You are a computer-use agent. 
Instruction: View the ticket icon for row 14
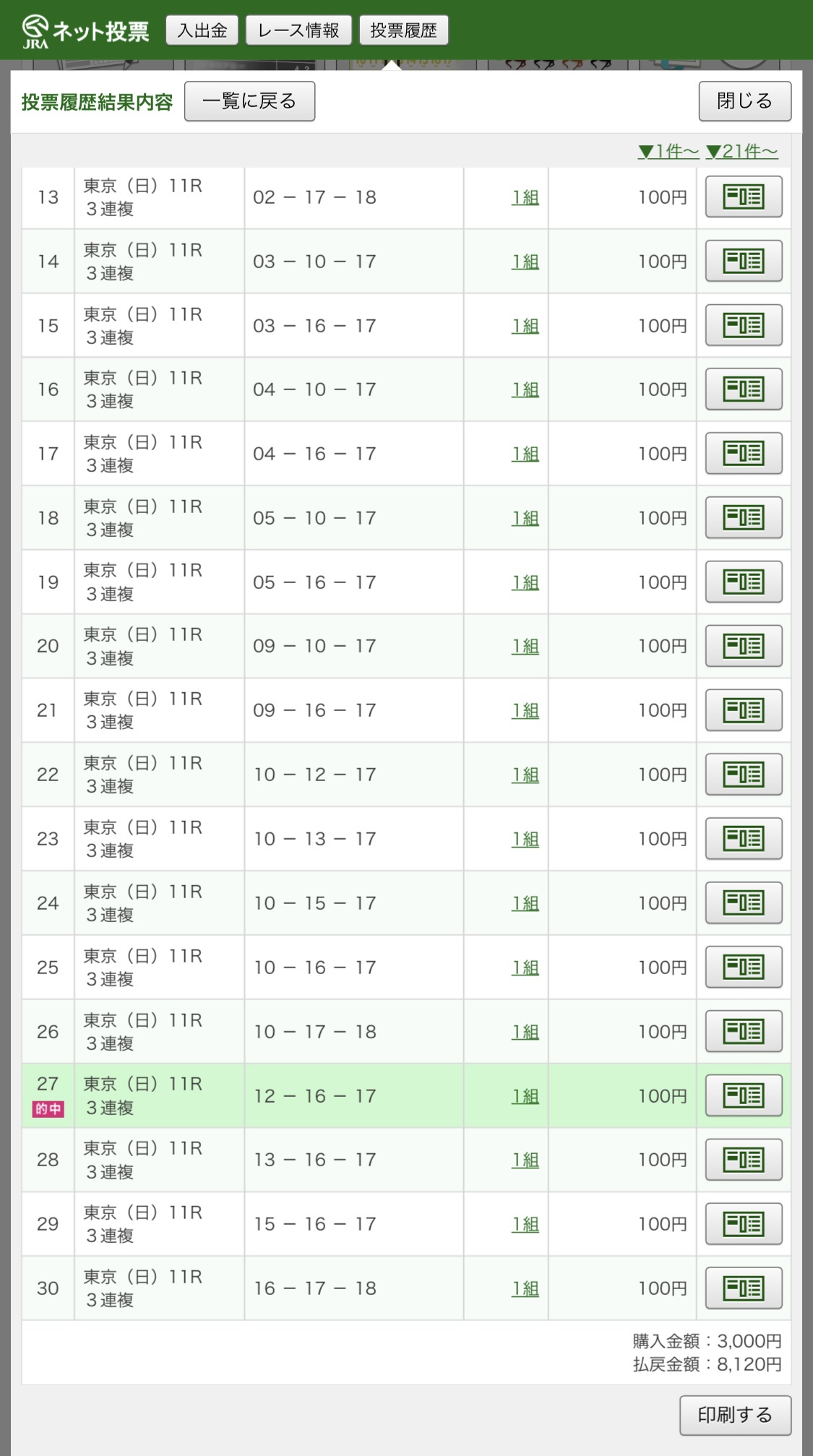point(744,261)
